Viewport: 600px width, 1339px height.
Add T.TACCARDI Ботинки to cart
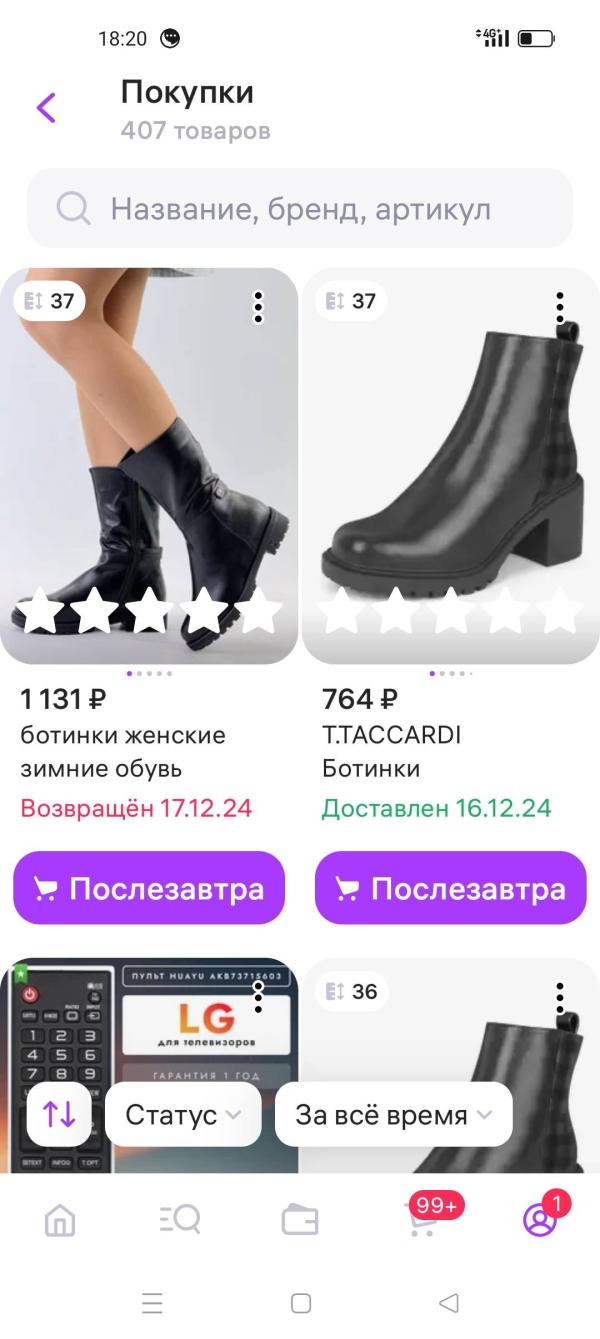pos(451,888)
